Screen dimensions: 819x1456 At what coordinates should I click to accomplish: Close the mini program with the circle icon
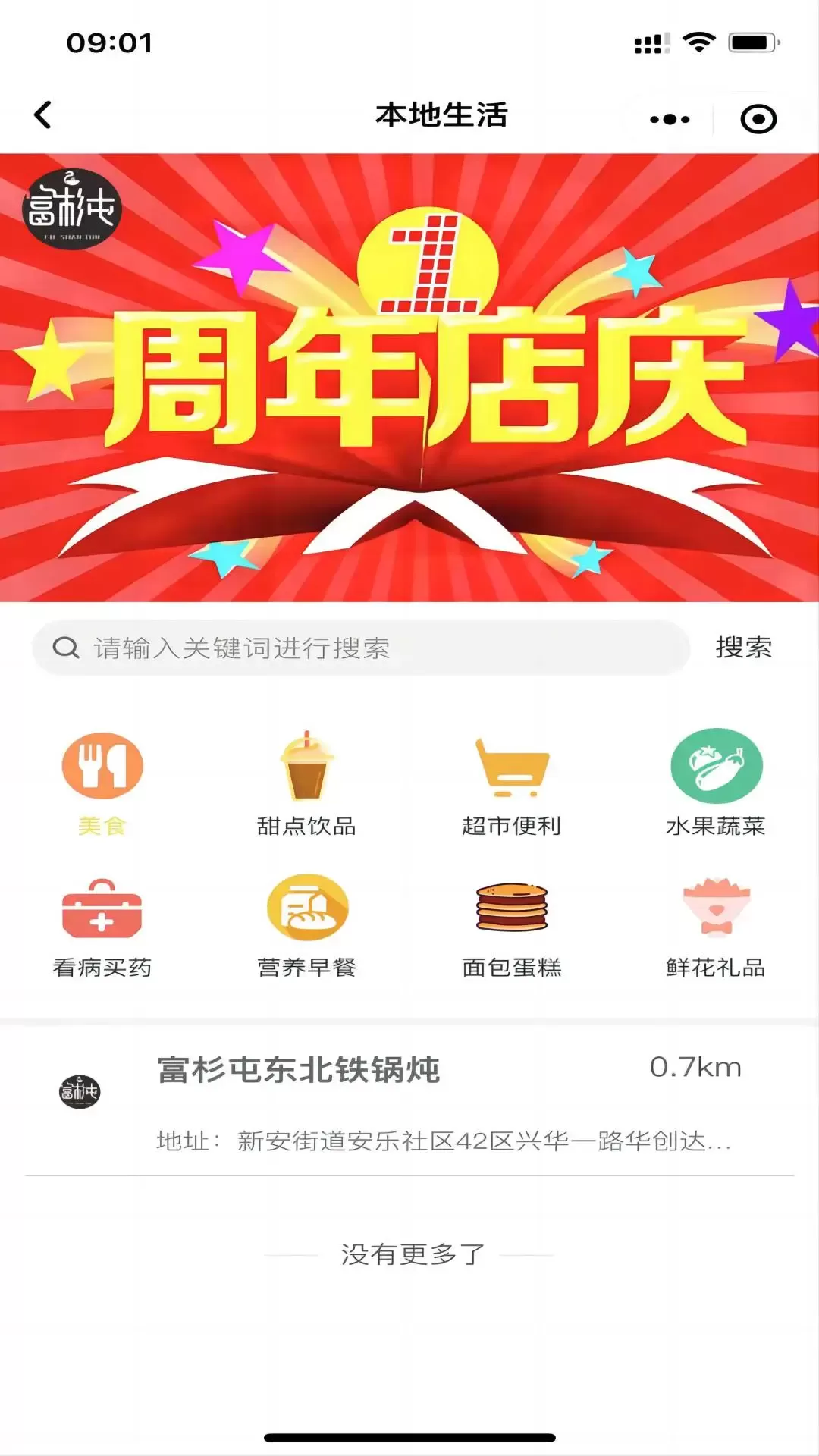758,119
